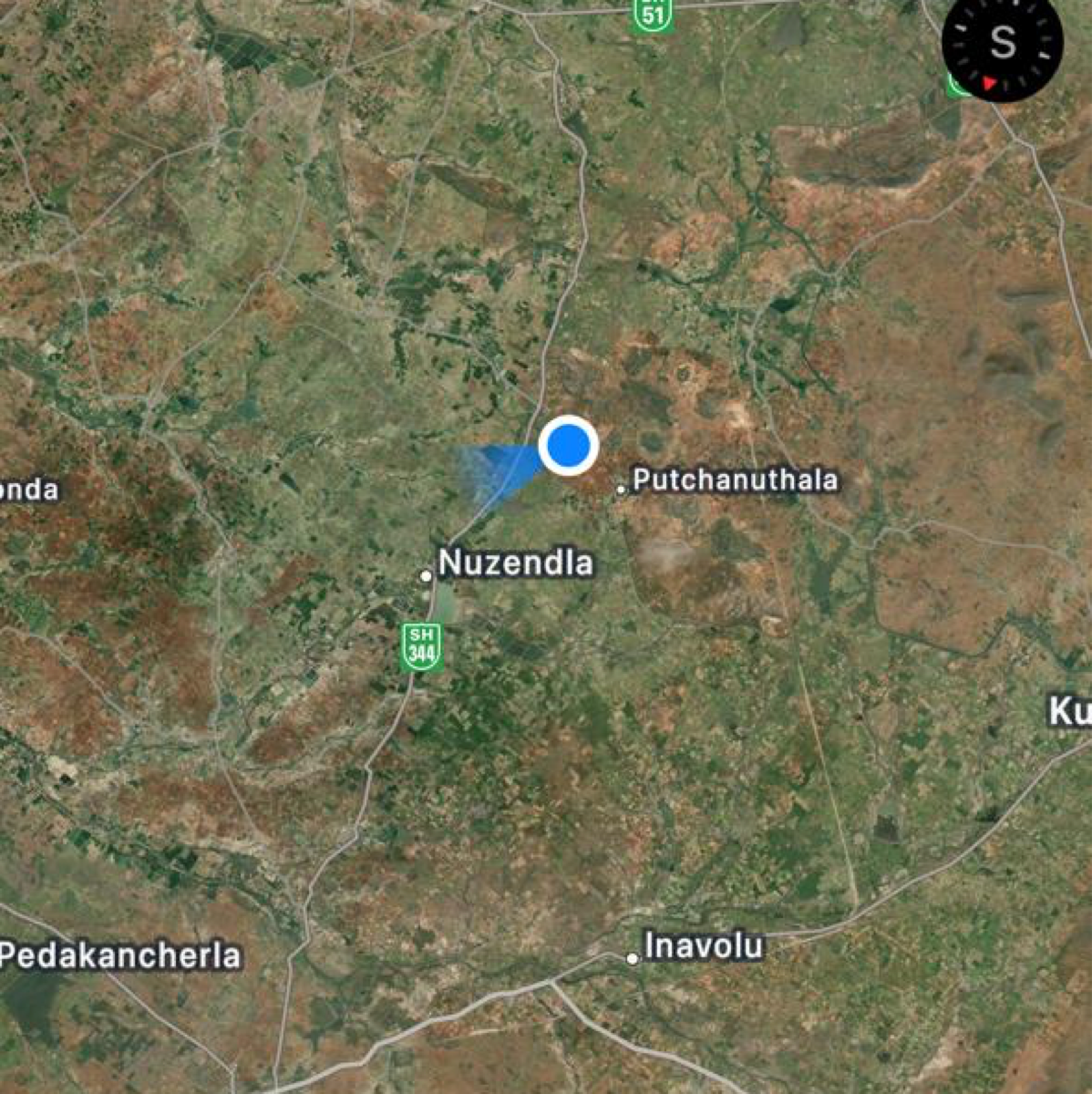Select the Putchanuthala place label
Image resolution: width=1092 pixels, height=1094 pixels.
[735, 480]
